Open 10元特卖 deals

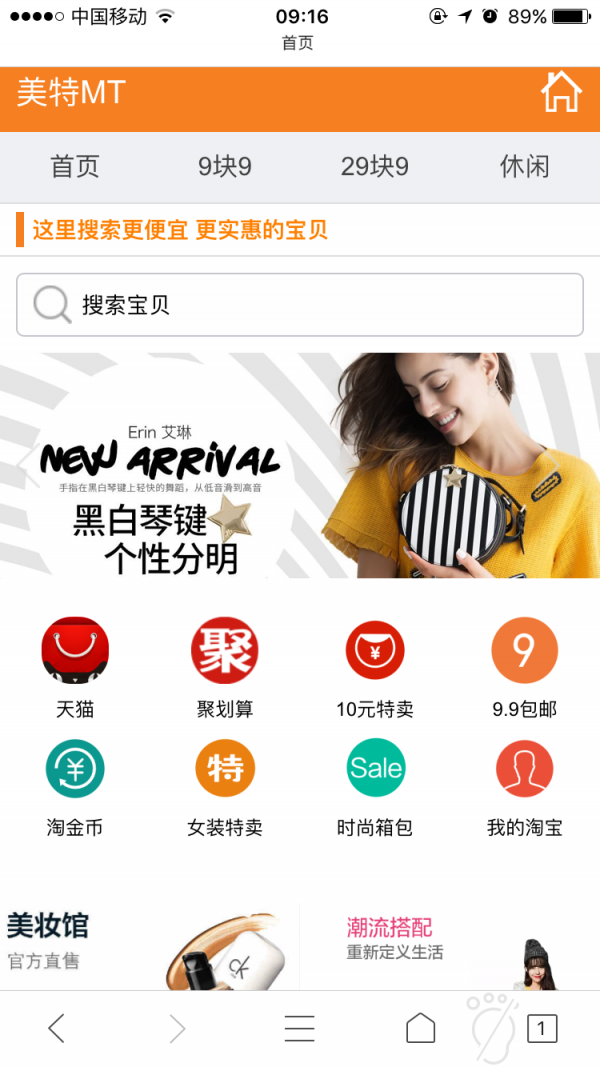(375, 666)
